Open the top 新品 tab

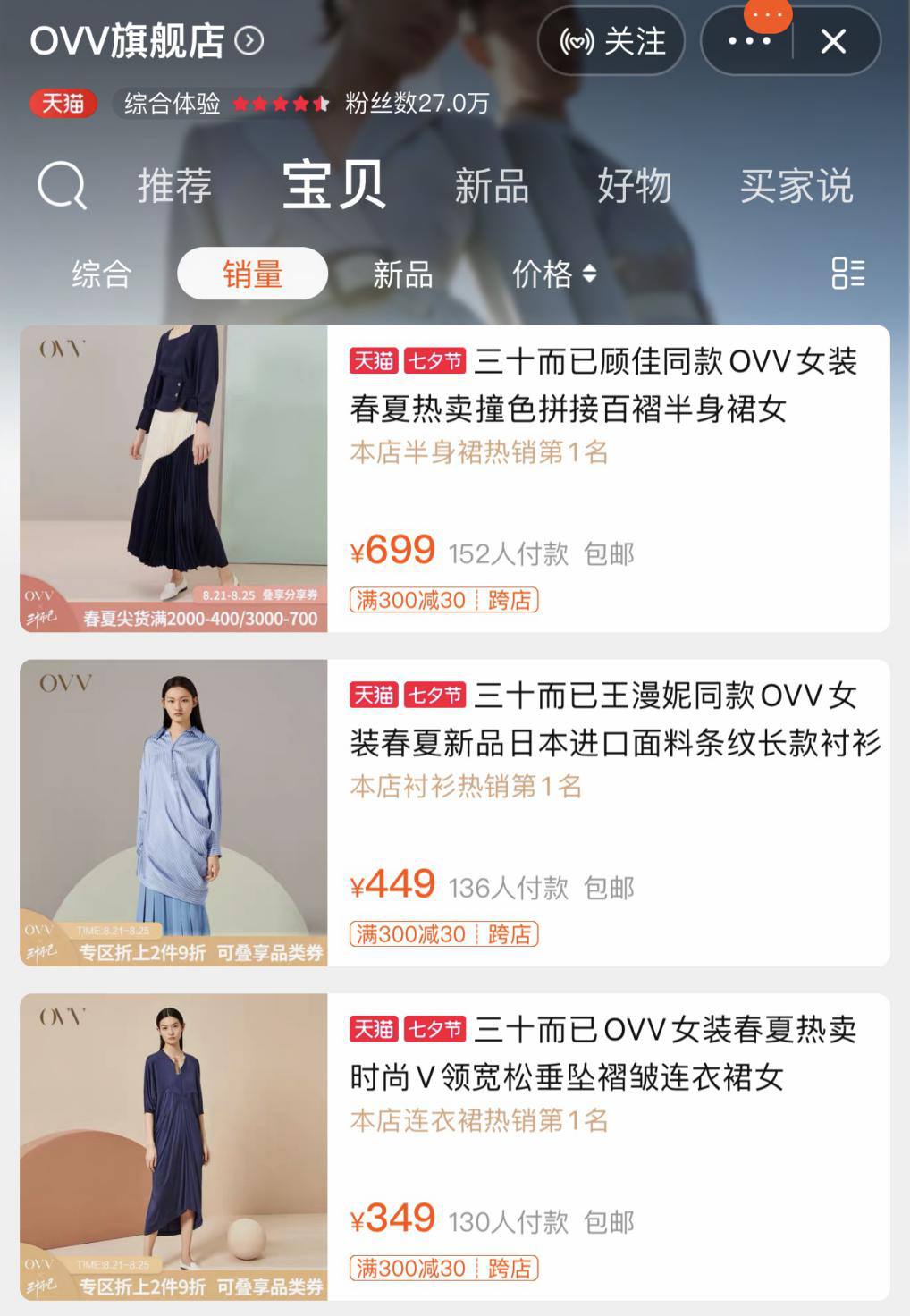[492, 186]
